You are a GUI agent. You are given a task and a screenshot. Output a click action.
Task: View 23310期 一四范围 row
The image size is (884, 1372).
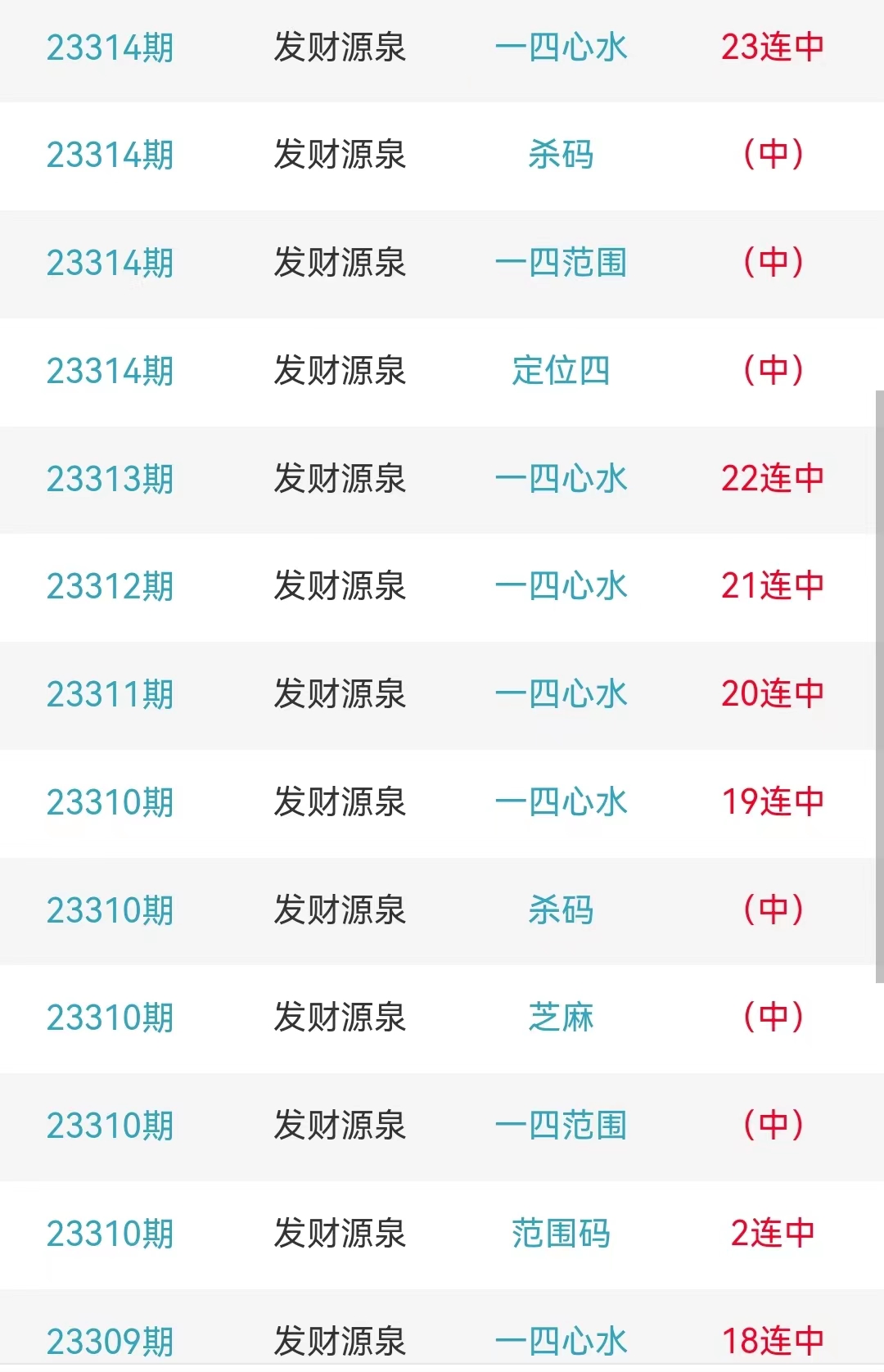[x=561, y=1126]
